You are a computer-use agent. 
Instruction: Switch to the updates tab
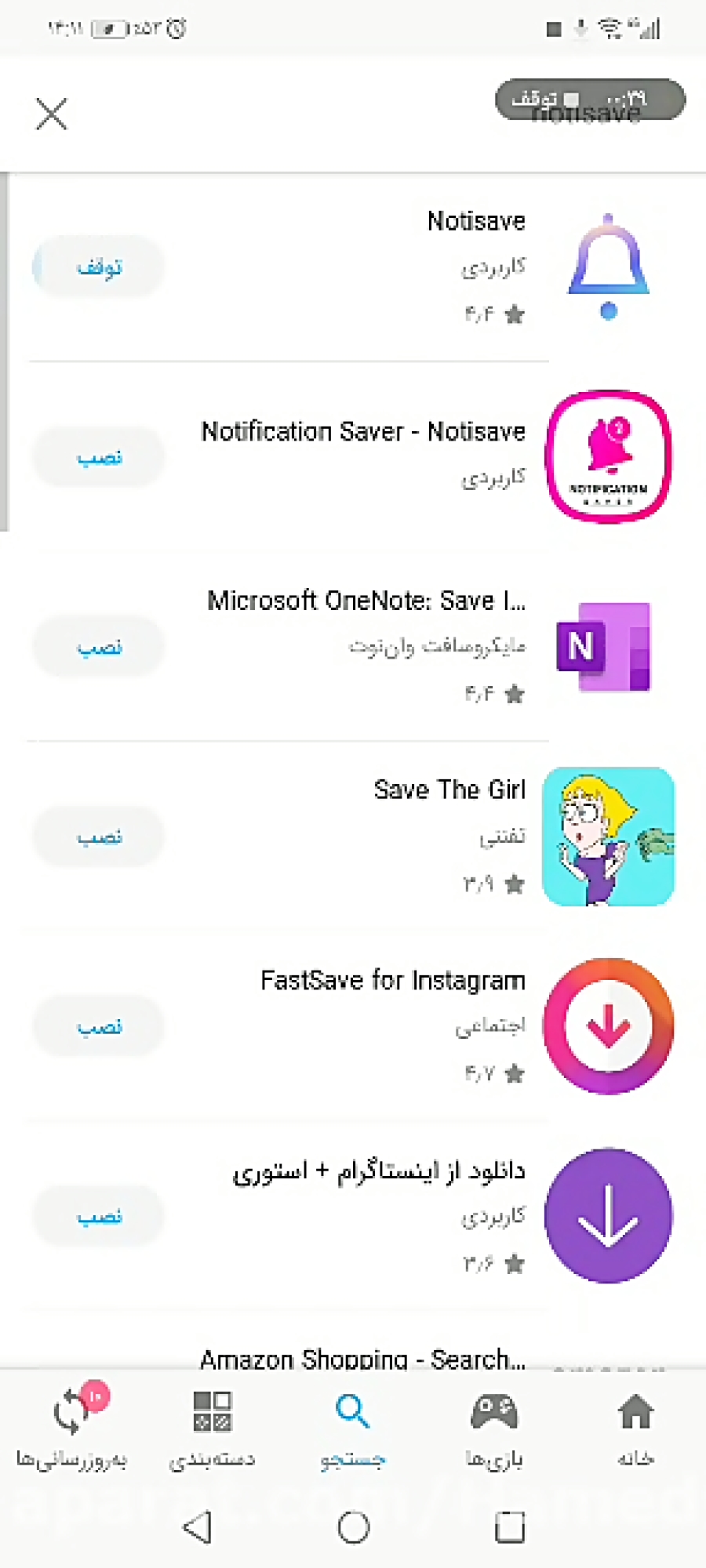coord(72,1427)
